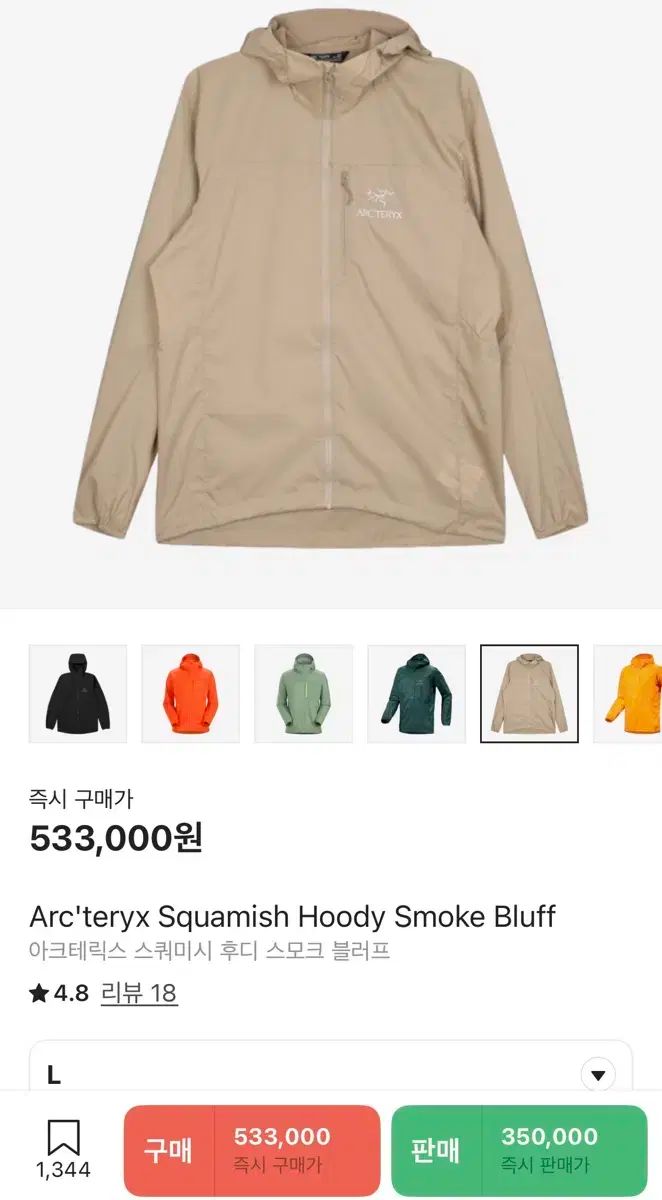The height and width of the screenshot is (1200, 662).
Task: Select the black jacket color thumbnail
Action: click(x=78, y=693)
